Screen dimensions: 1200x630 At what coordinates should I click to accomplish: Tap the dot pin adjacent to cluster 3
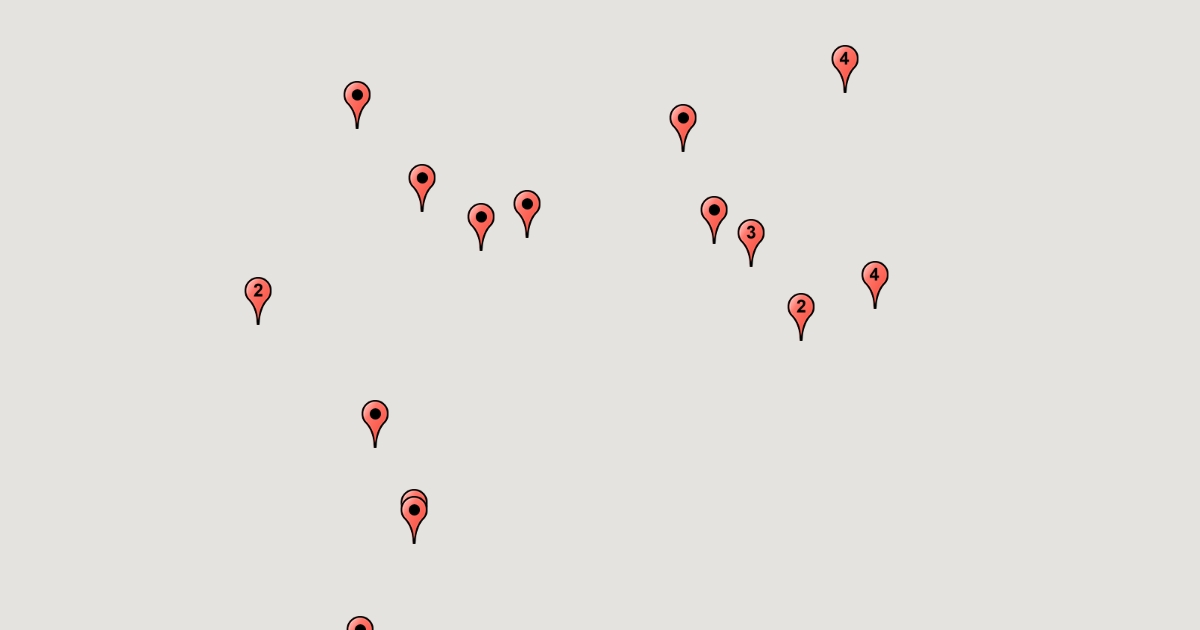click(x=714, y=211)
